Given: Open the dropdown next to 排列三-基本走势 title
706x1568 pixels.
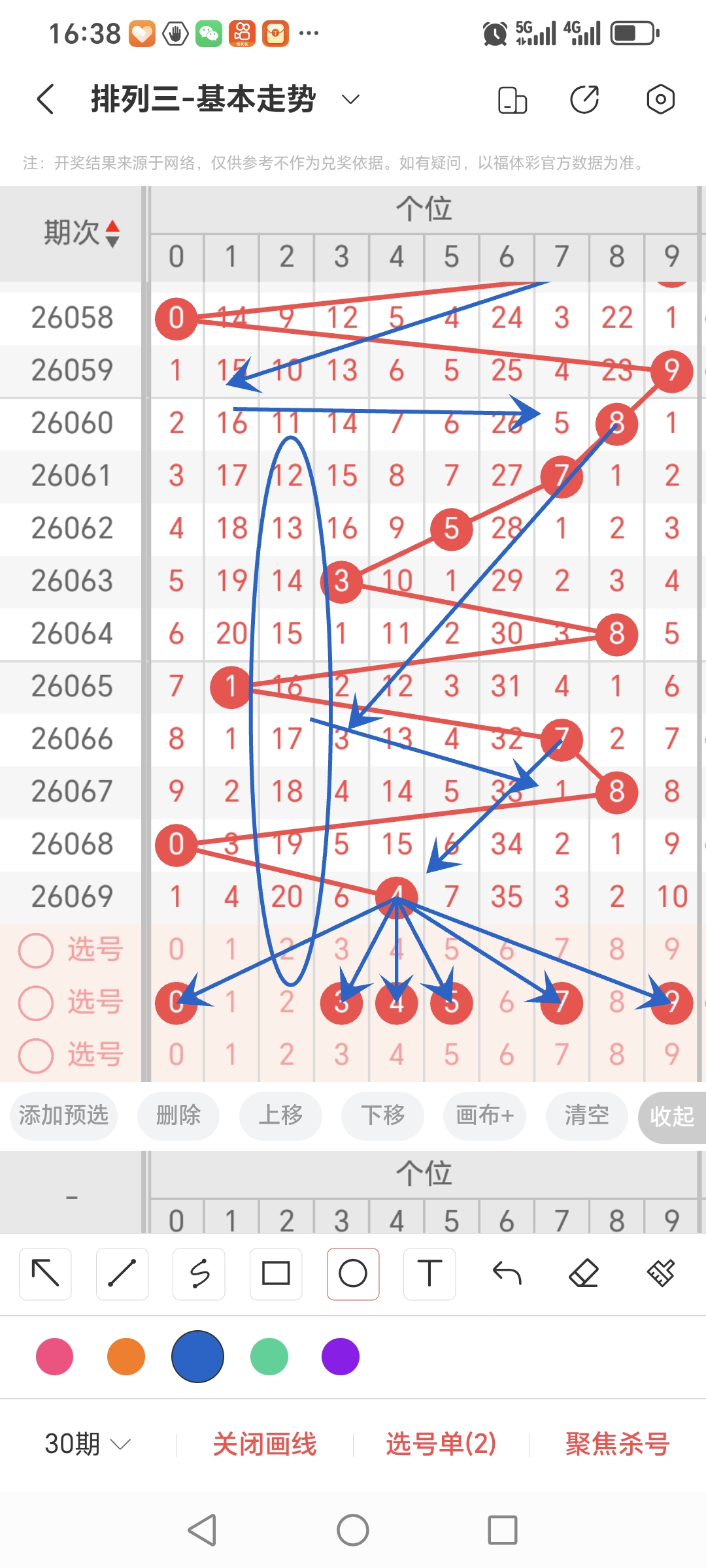Looking at the screenshot, I should click(x=350, y=99).
